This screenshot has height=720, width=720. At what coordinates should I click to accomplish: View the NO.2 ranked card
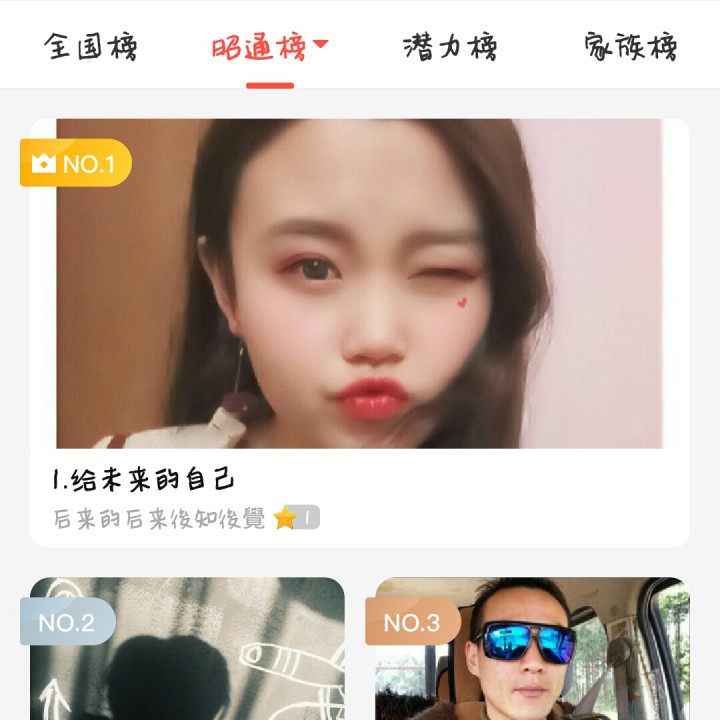coord(187,650)
